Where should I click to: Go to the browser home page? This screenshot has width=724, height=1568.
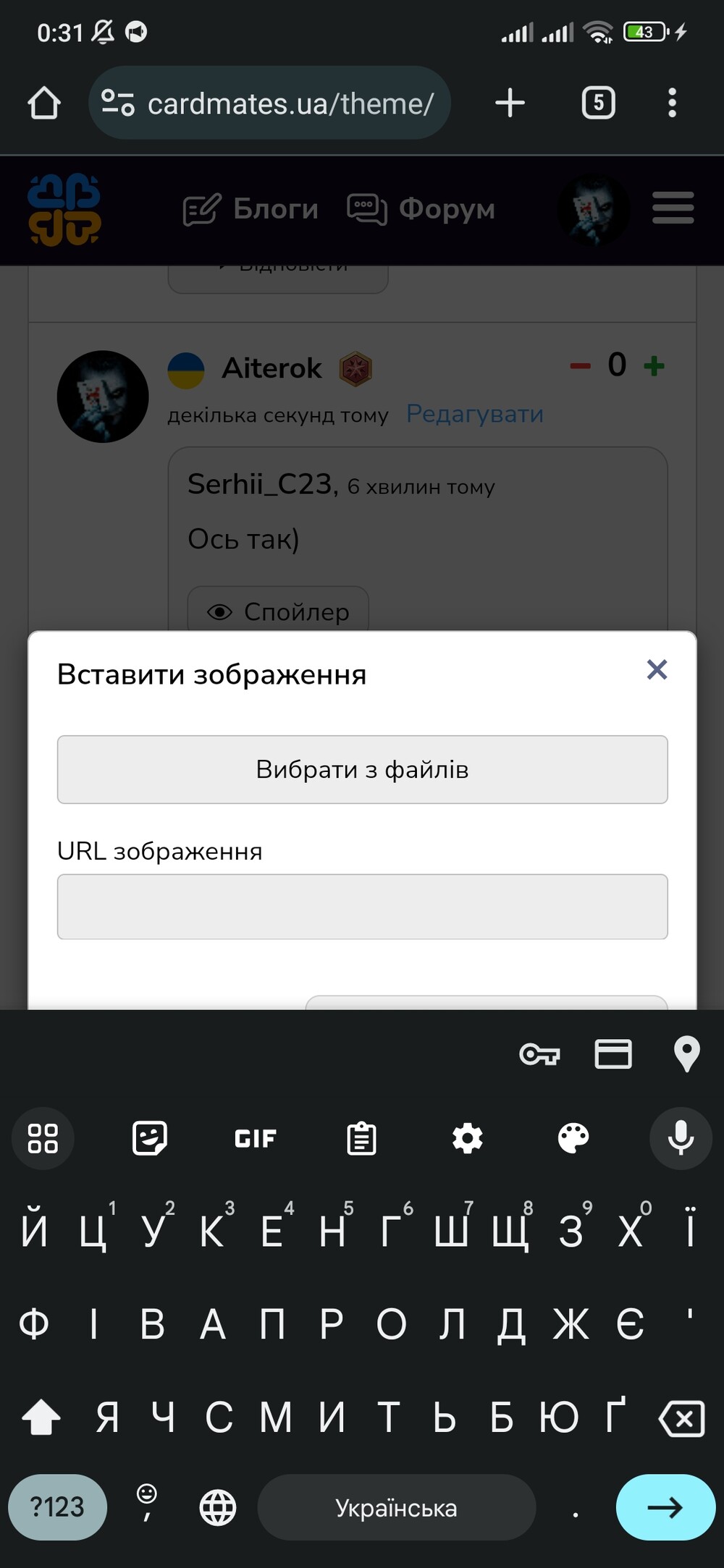(x=44, y=103)
